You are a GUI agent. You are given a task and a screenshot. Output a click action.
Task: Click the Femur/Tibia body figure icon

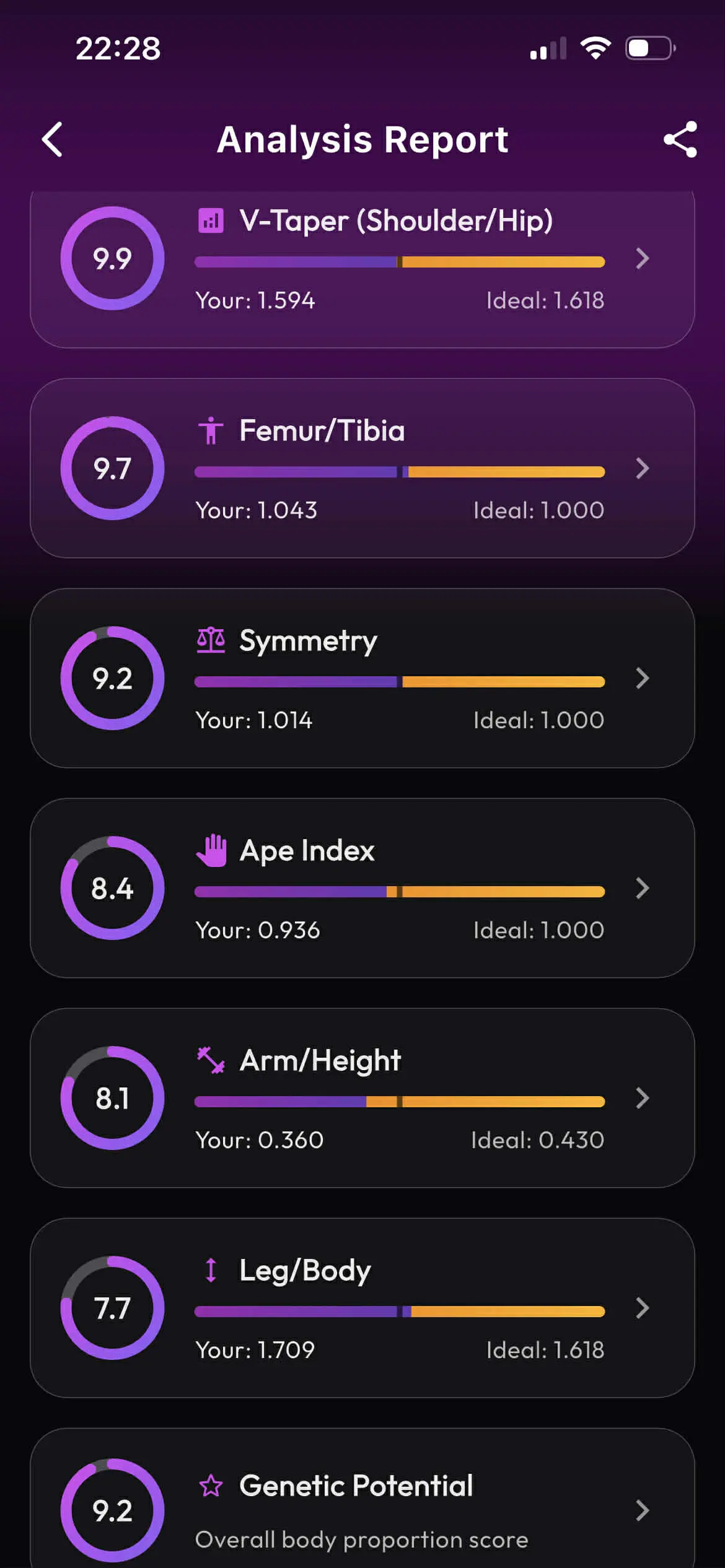click(x=211, y=432)
